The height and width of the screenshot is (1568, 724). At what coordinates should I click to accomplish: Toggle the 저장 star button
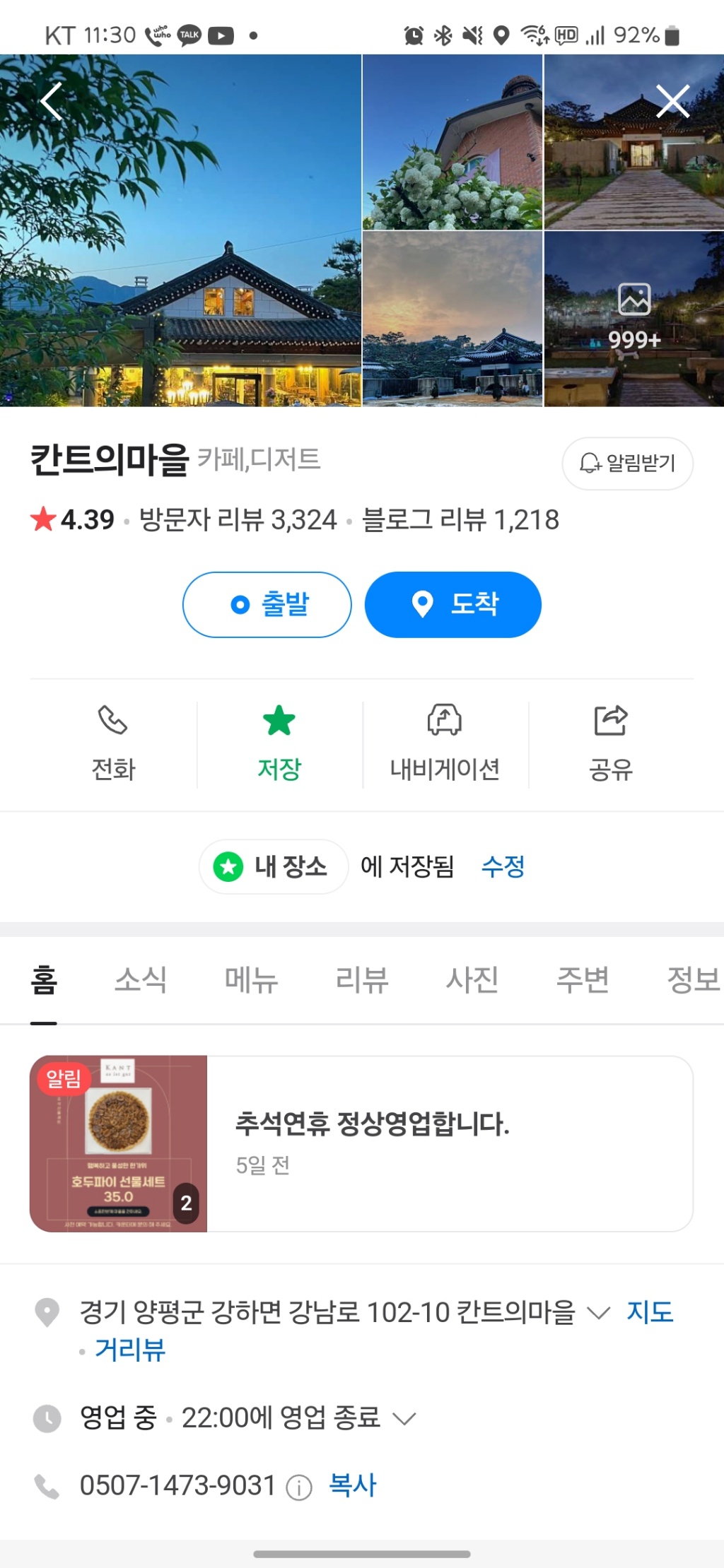click(279, 743)
